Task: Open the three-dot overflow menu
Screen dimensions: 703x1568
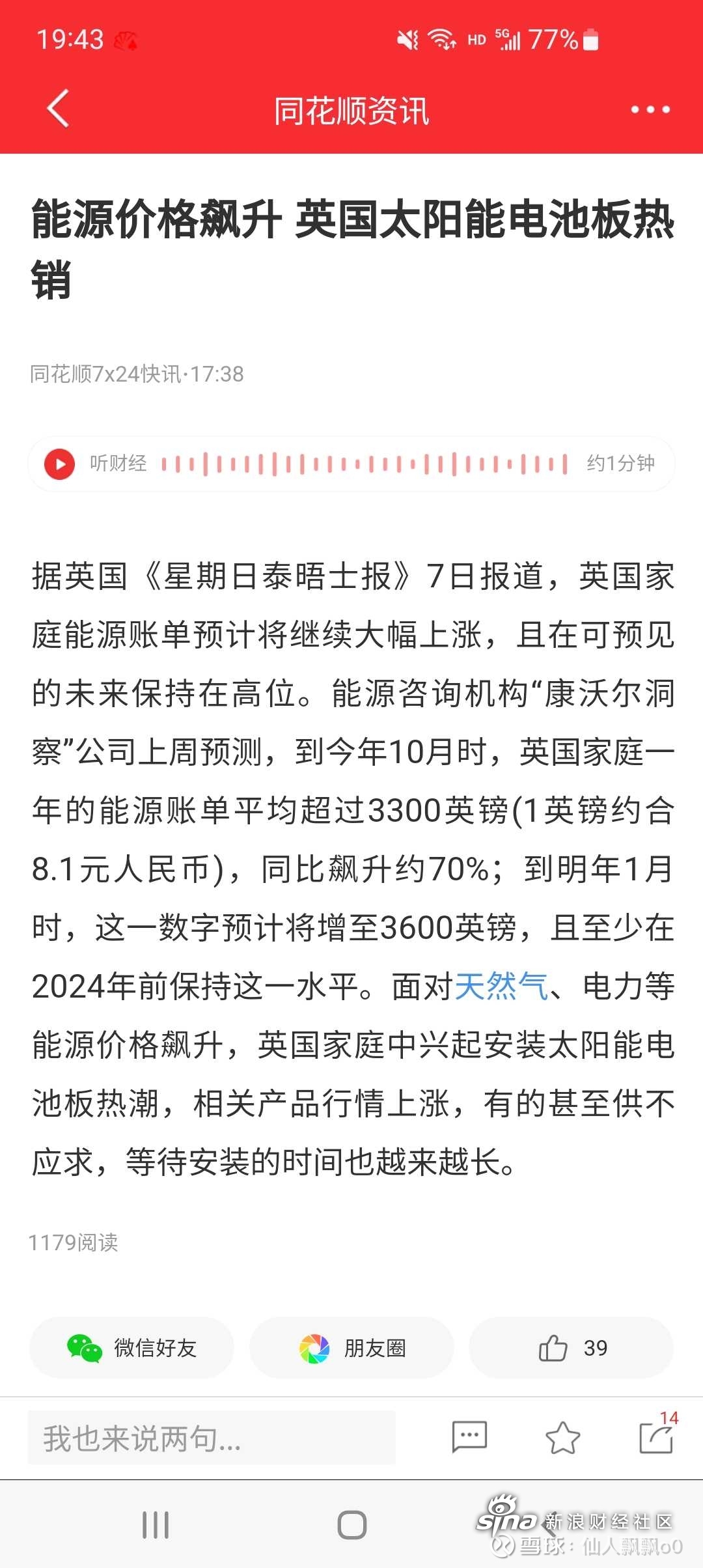Action: point(650,109)
